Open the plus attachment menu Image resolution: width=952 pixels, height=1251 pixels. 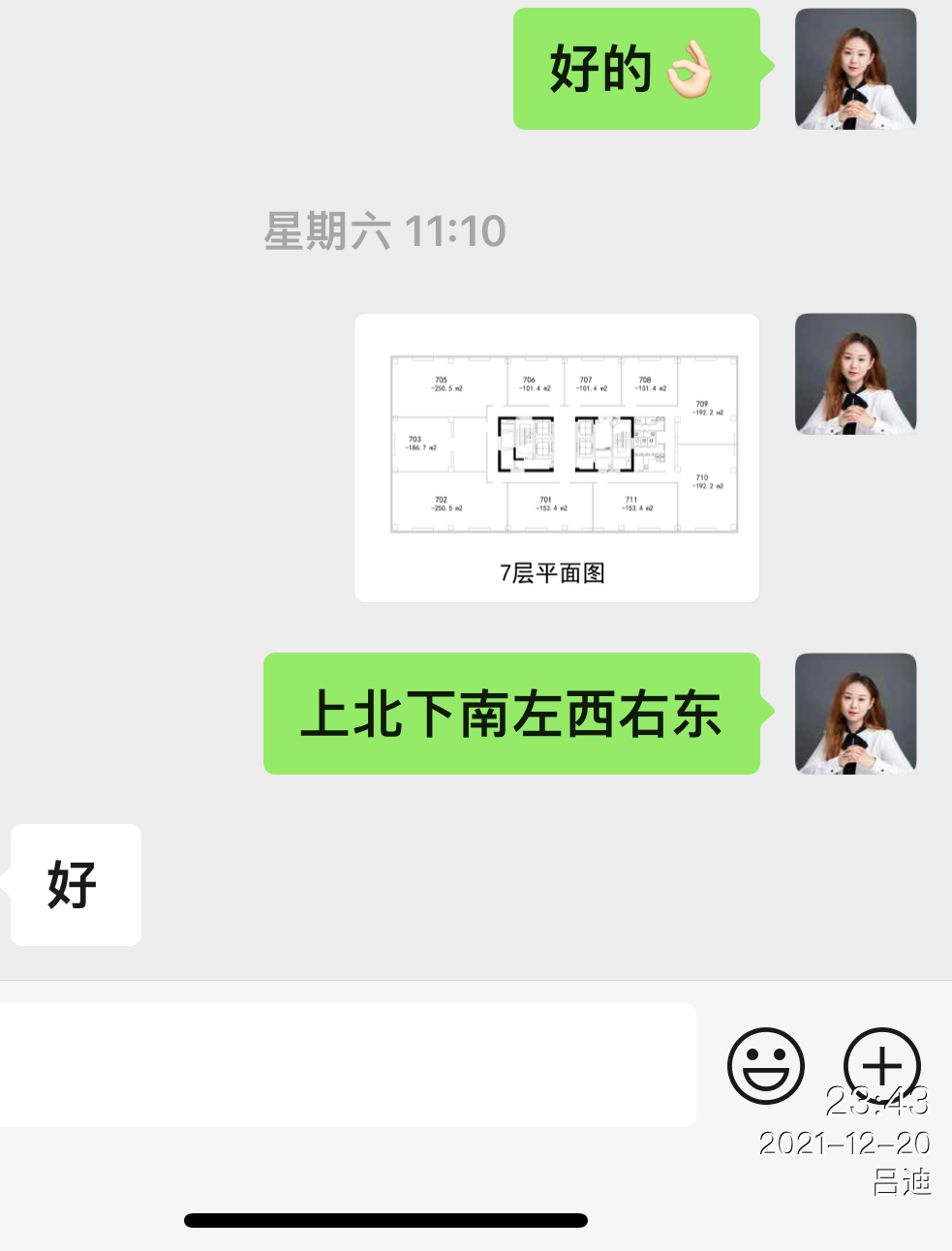(881, 1065)
